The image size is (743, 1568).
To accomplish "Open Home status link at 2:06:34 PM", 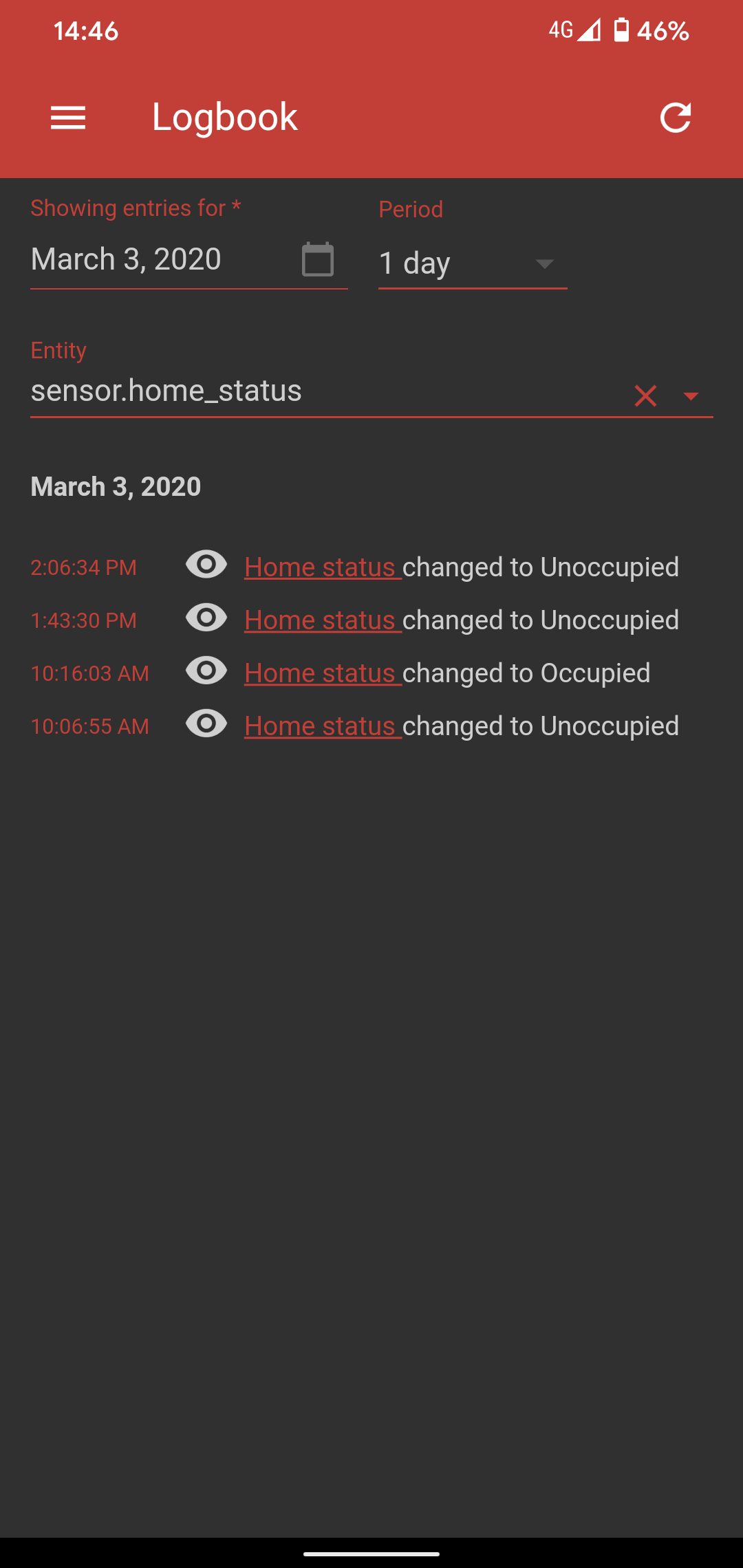I will [321, 567].
